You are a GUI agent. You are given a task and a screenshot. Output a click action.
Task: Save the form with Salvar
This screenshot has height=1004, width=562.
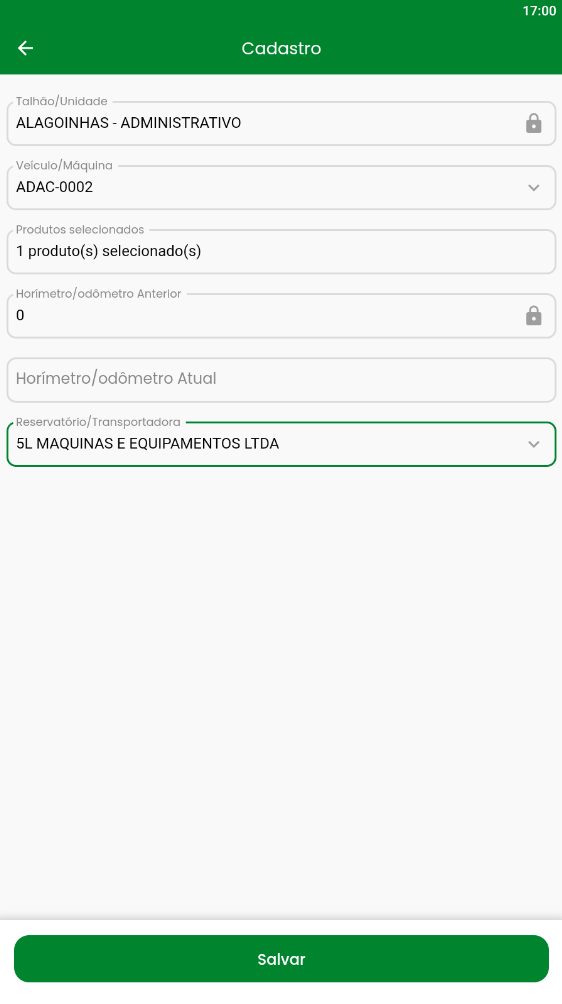(x=281, y=959)
